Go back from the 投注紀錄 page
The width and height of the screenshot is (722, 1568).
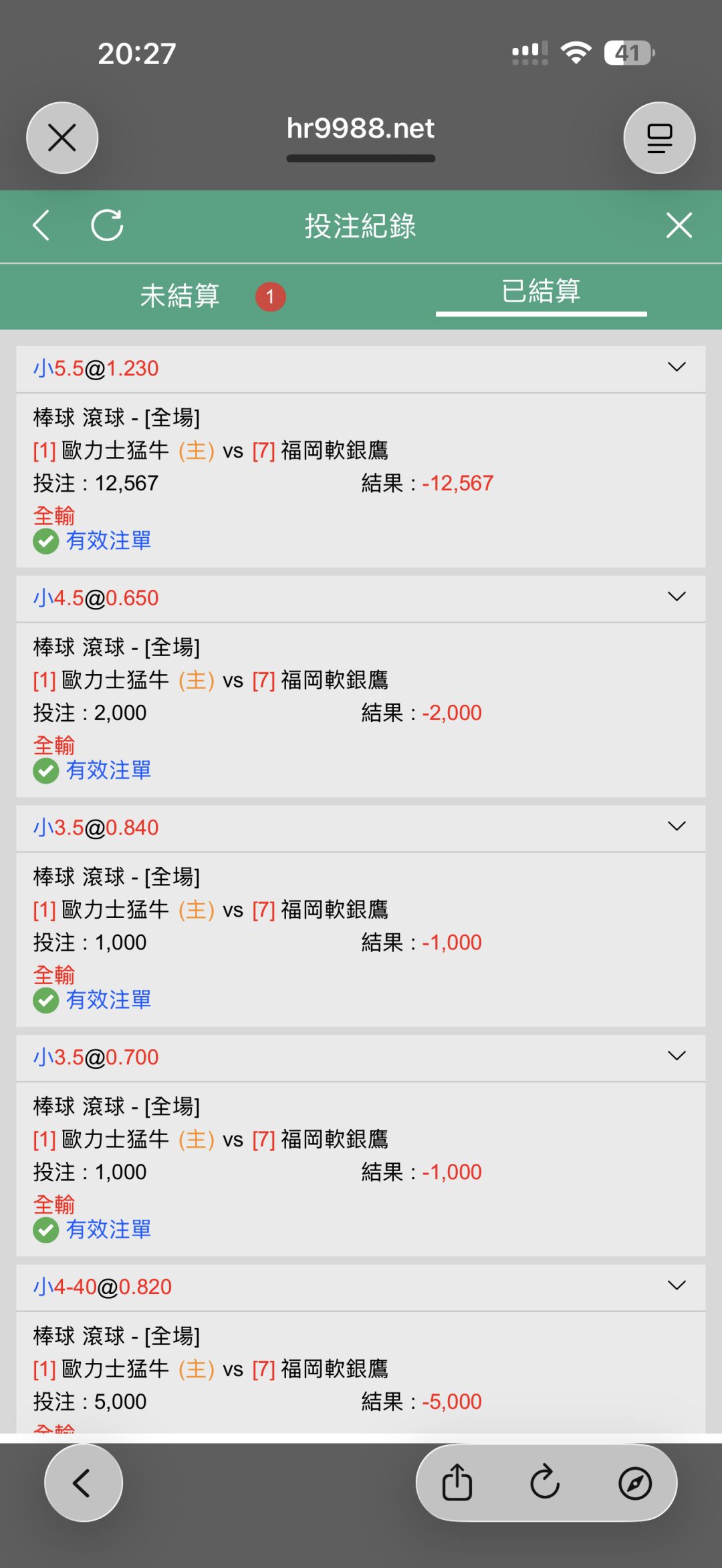[x=41, y=225]
